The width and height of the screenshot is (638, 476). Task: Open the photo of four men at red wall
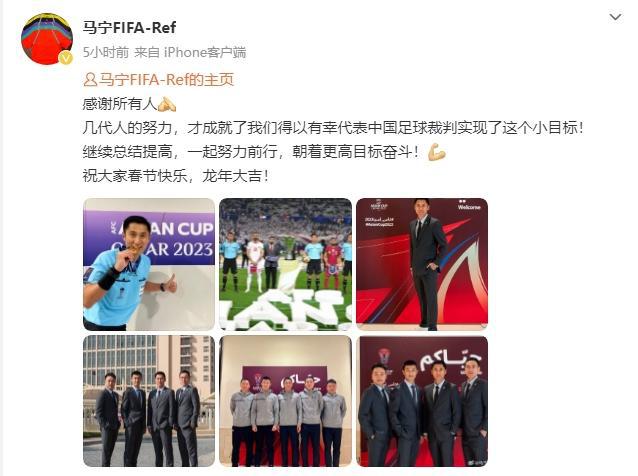421,400
